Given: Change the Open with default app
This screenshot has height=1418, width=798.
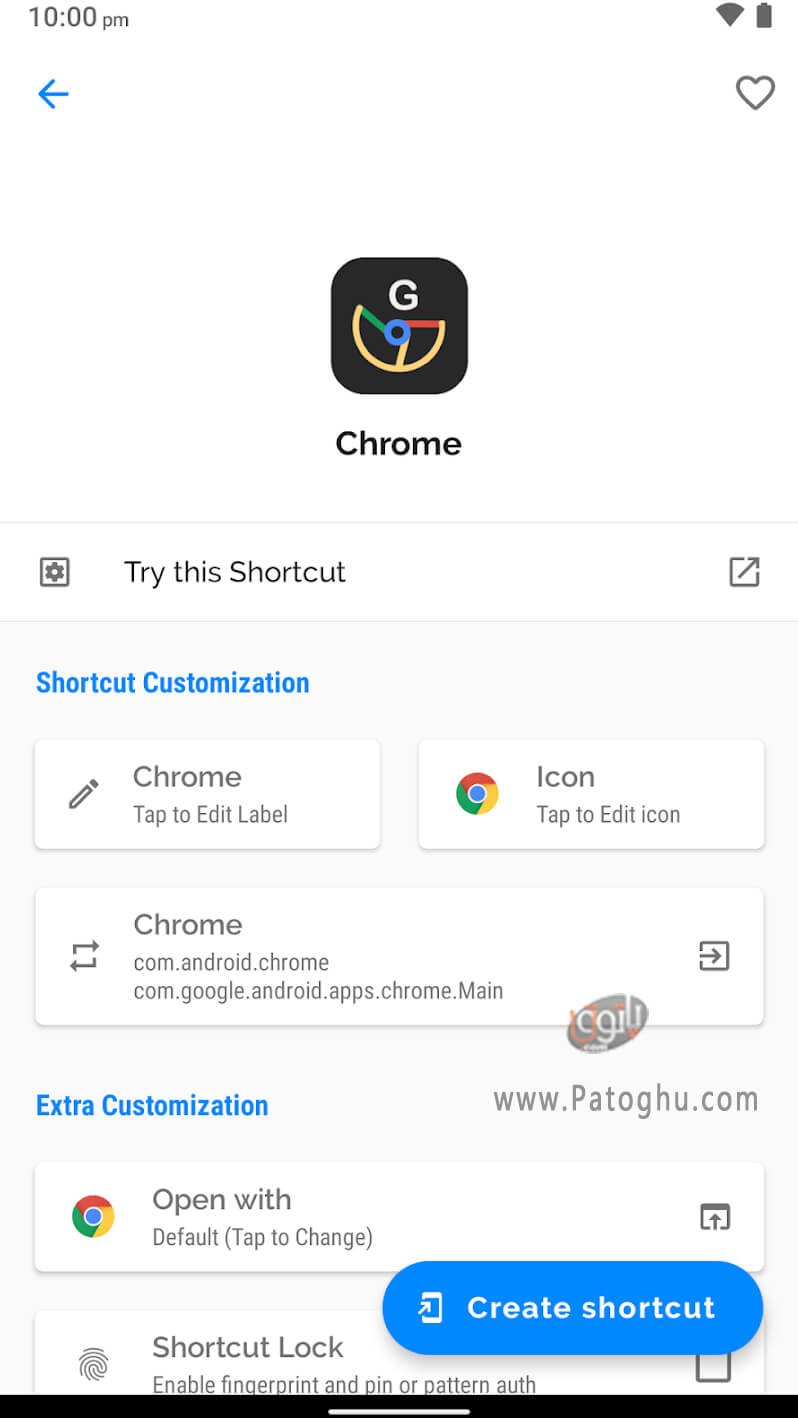Looking at the screenshot, I should tap(399, 1217).
